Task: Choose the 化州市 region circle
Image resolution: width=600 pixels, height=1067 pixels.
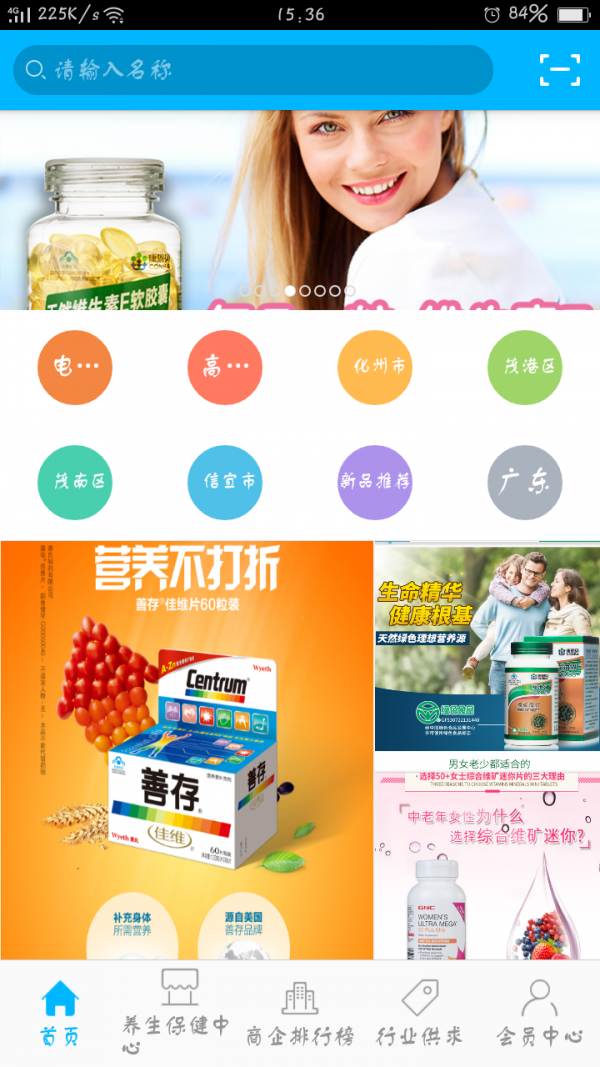Action: (x=375, y=367)
